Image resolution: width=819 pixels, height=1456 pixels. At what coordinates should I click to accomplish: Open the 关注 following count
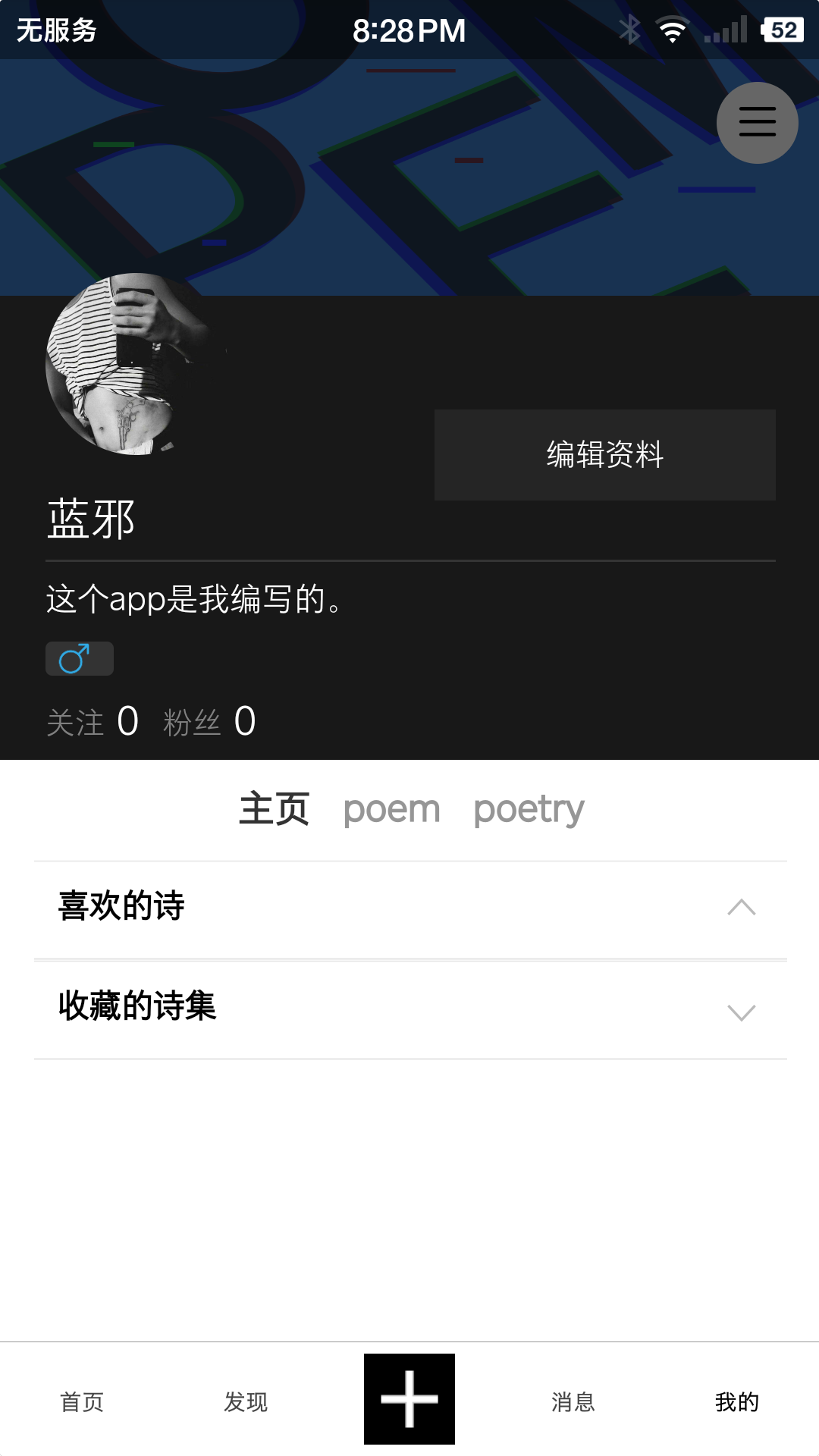[91, 722]
